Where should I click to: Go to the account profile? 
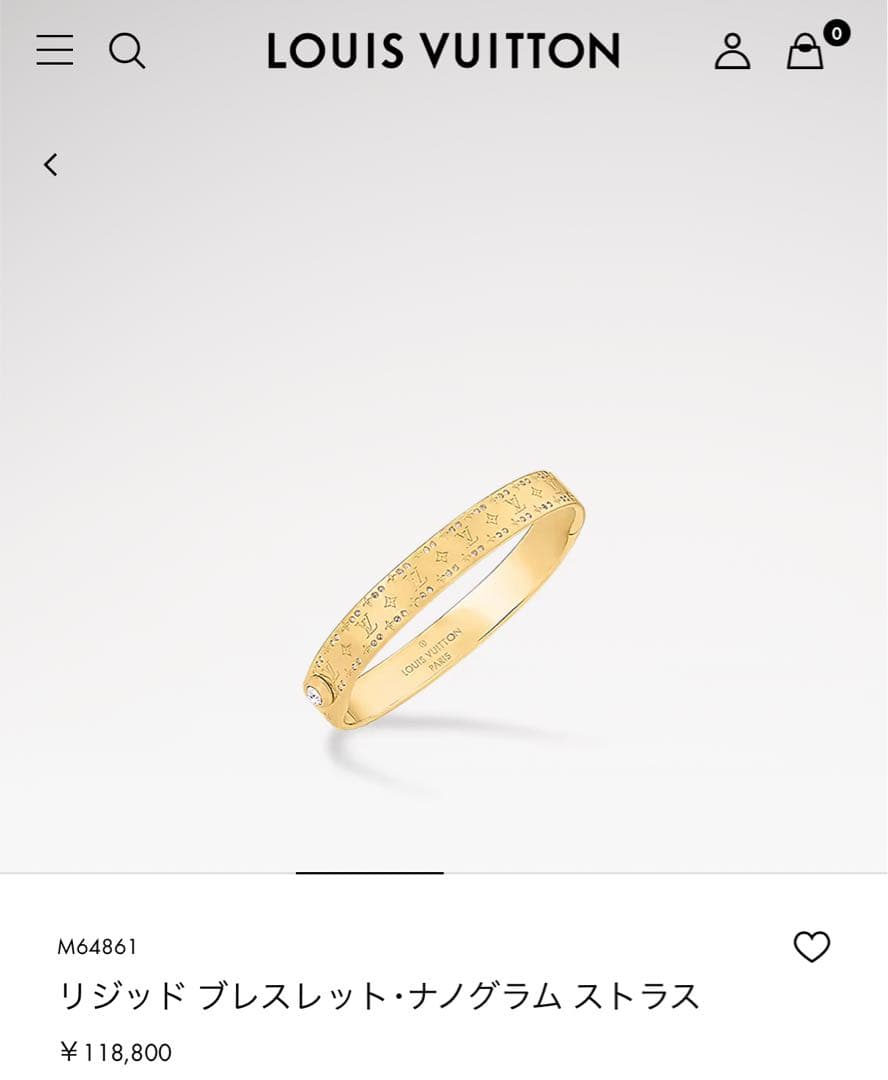[x=732, y=51]
